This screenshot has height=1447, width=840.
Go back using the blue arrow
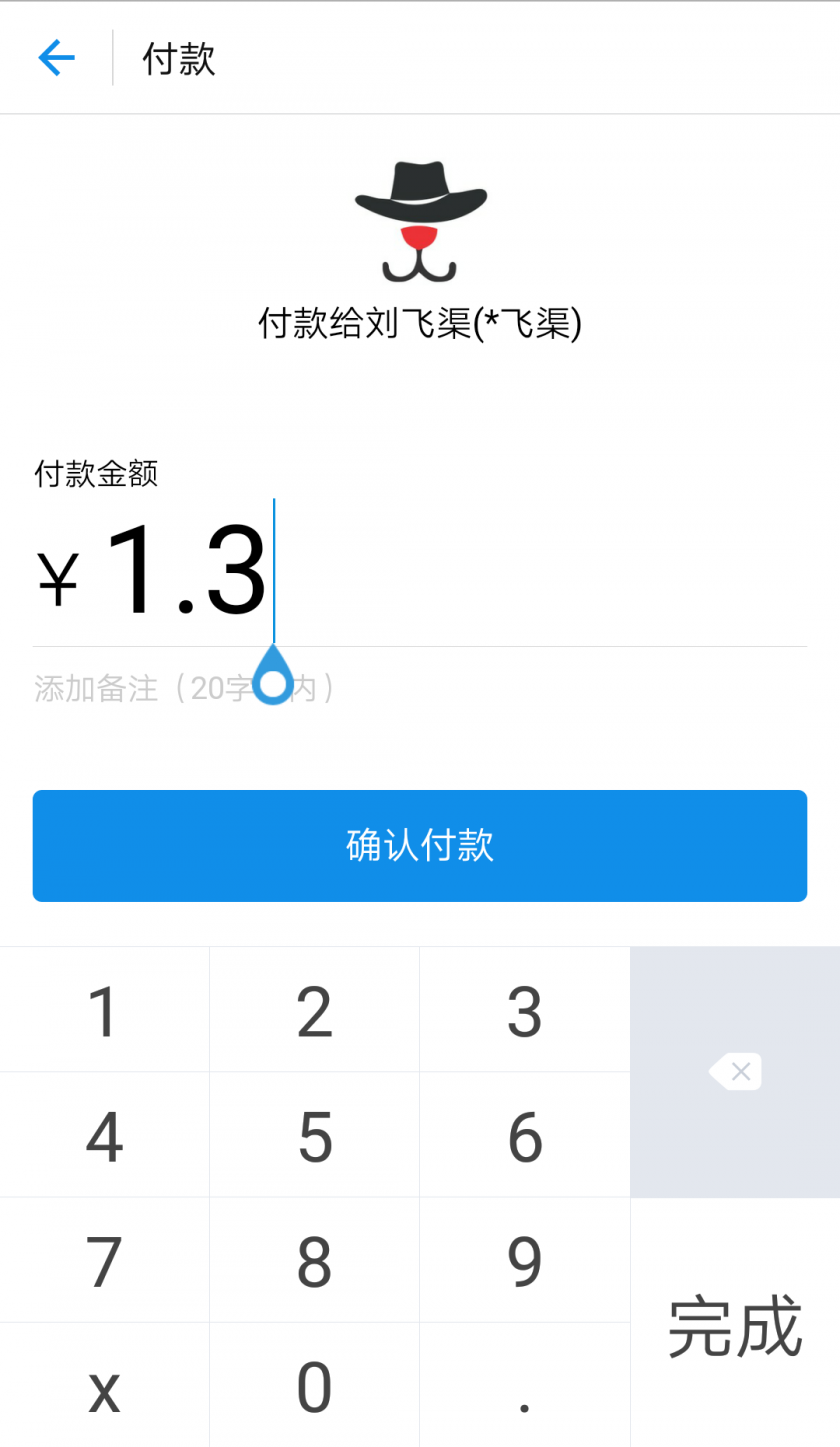coord(57,58)
